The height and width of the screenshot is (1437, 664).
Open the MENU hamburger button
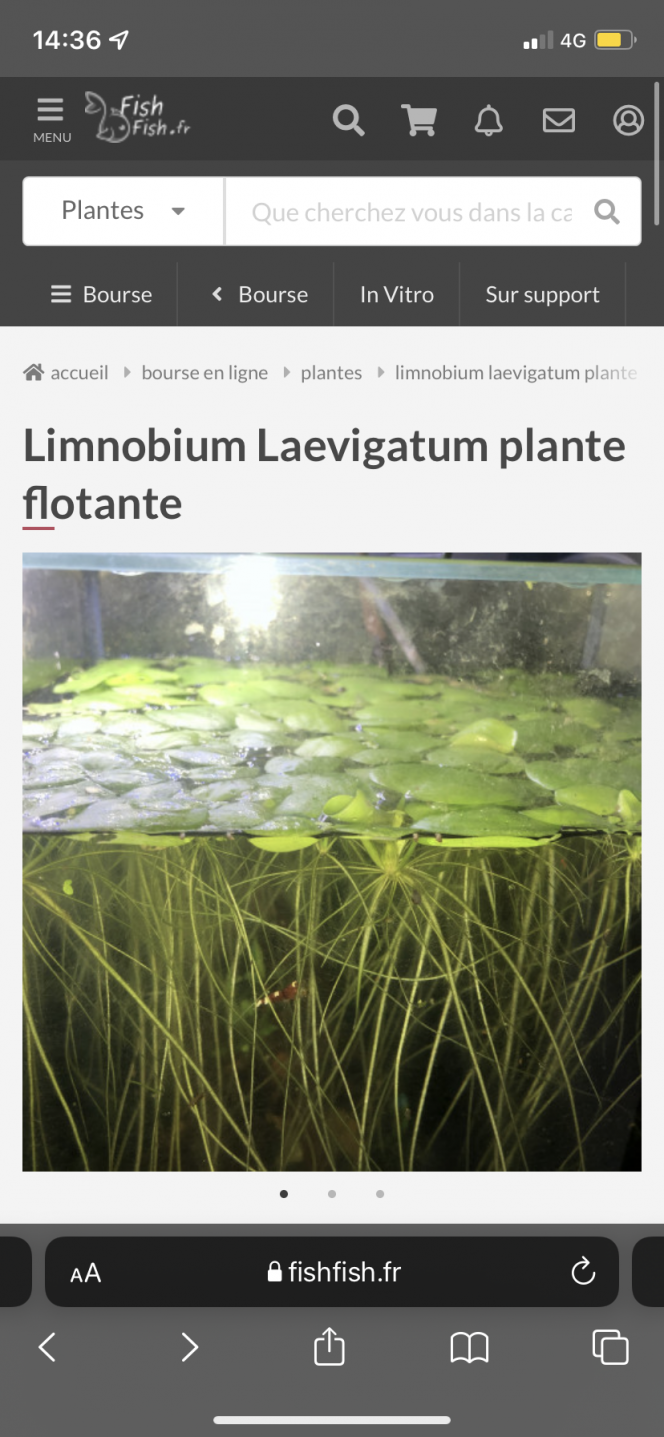click(x=51, y=119)
